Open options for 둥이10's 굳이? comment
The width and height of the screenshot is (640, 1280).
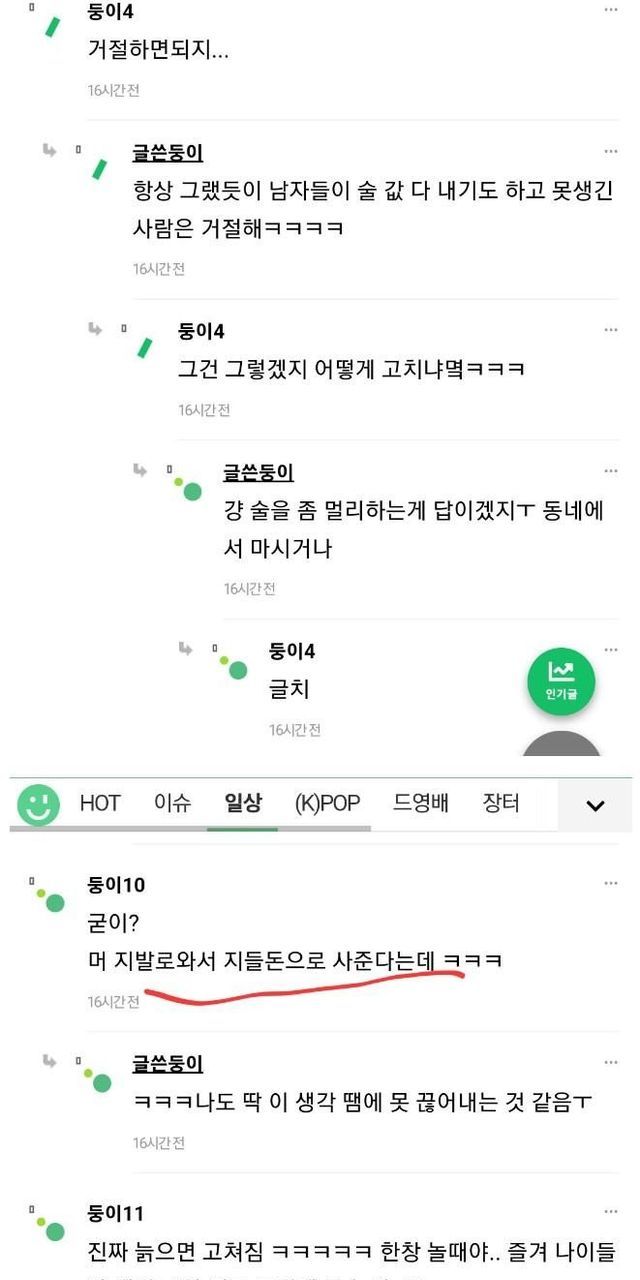click(x=610, y=884)
